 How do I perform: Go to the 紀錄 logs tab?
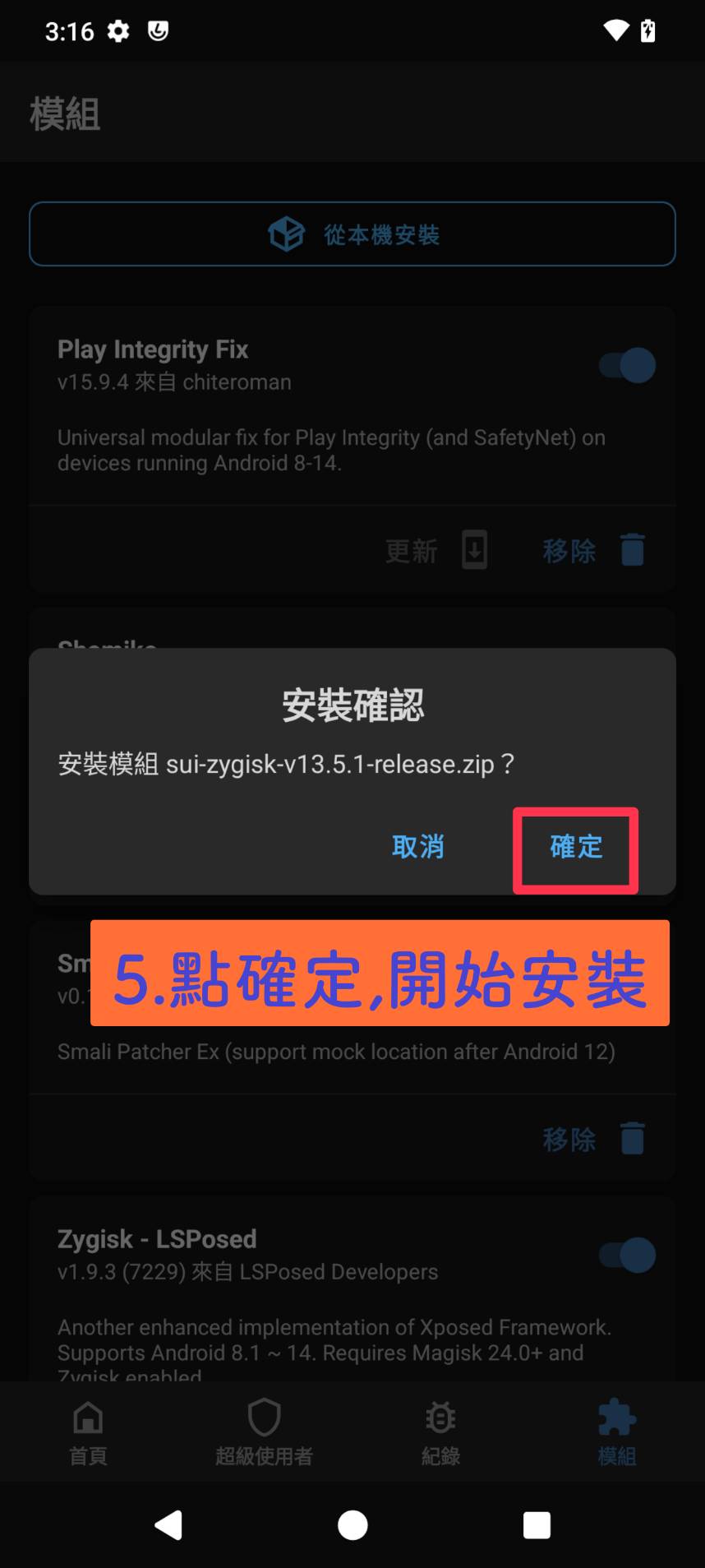click(x=440, y=1433)
